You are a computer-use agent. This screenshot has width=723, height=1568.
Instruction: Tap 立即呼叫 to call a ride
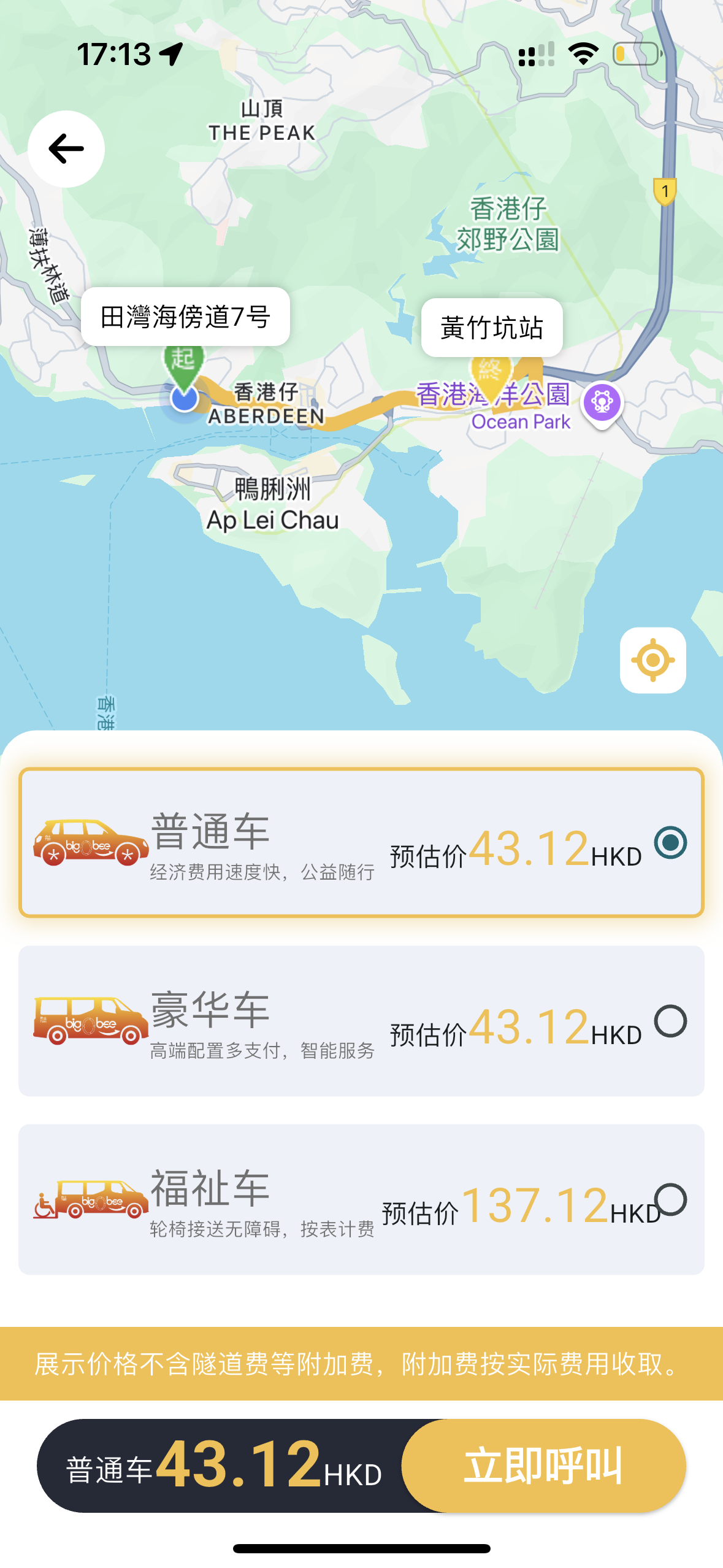point(543,1465)
